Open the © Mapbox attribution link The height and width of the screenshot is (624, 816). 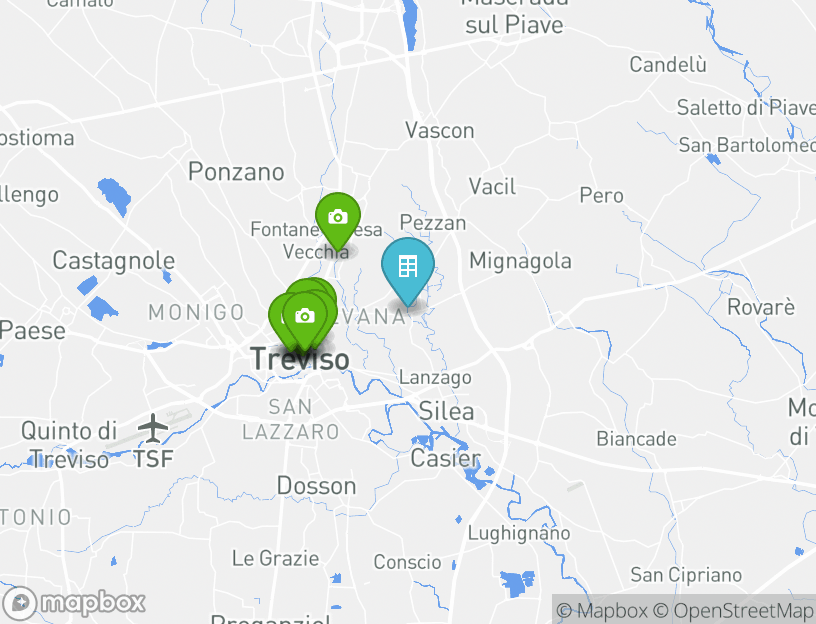pos(602,610)
